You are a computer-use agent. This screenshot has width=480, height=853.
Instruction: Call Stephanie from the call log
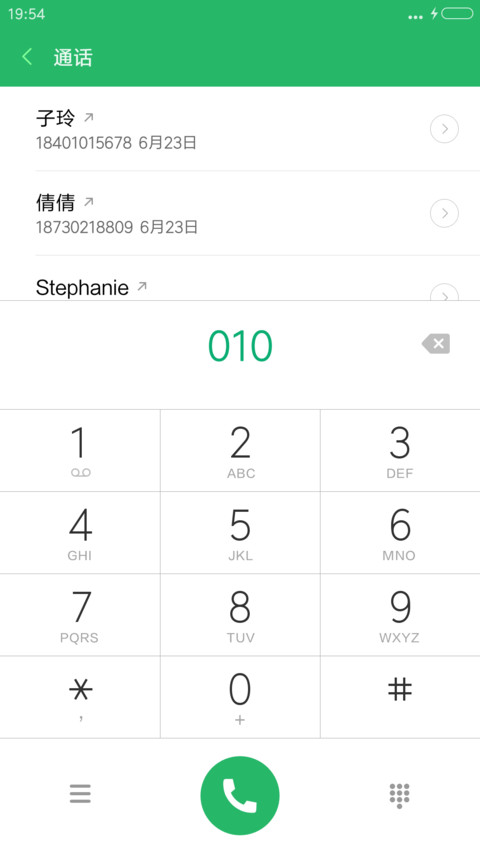pos(239,287)
